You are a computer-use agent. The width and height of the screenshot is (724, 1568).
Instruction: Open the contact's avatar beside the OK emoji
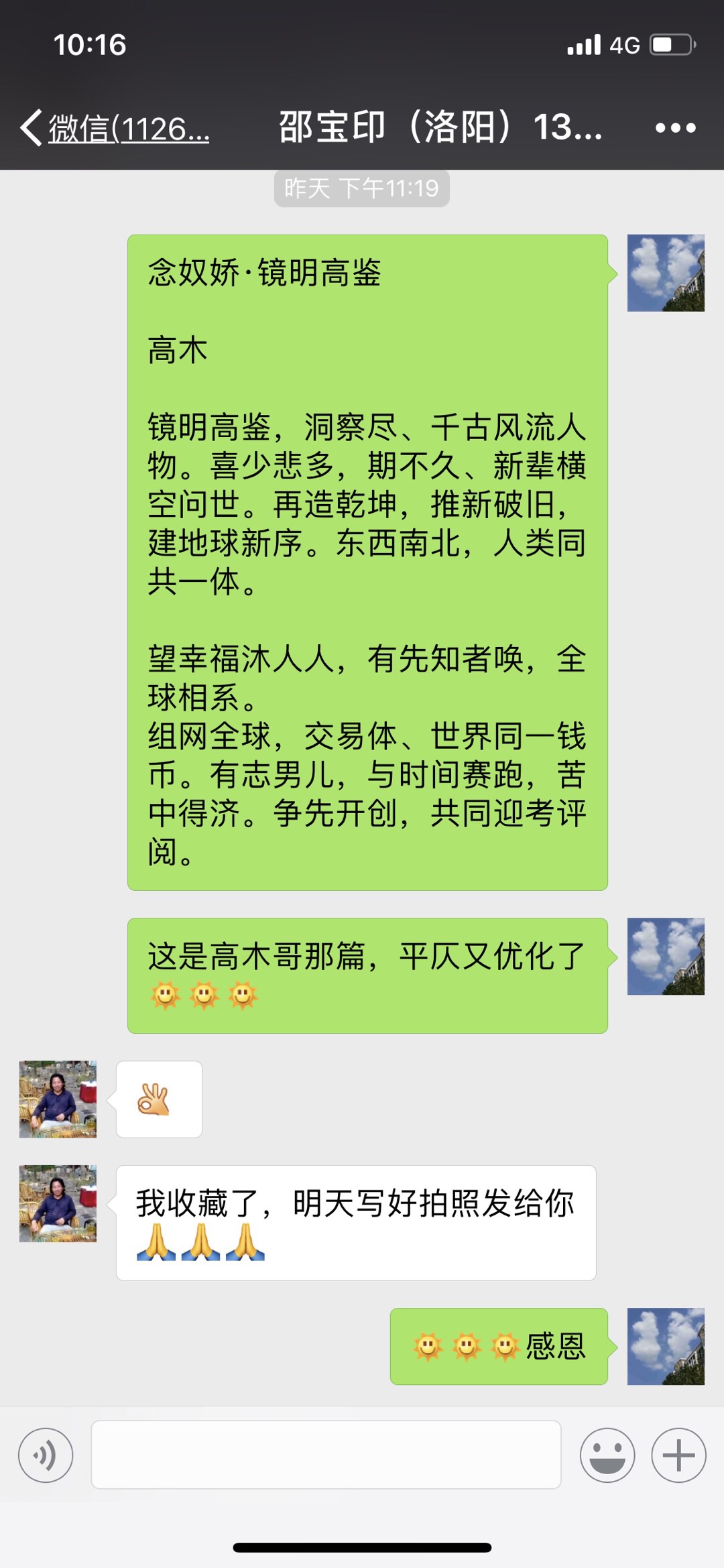coord(58,1099)
